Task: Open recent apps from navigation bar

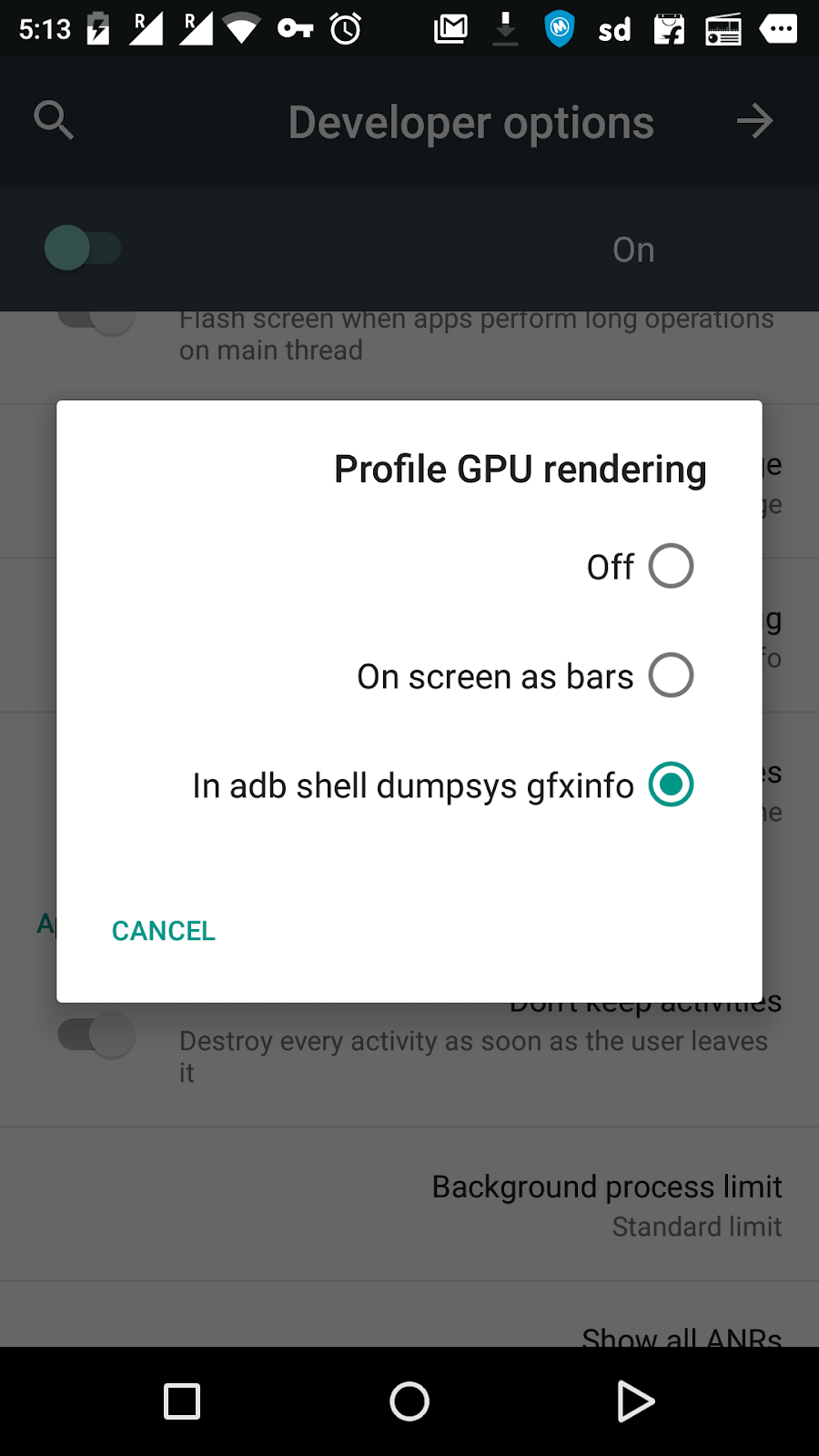Action: (x=182, y=1401)
